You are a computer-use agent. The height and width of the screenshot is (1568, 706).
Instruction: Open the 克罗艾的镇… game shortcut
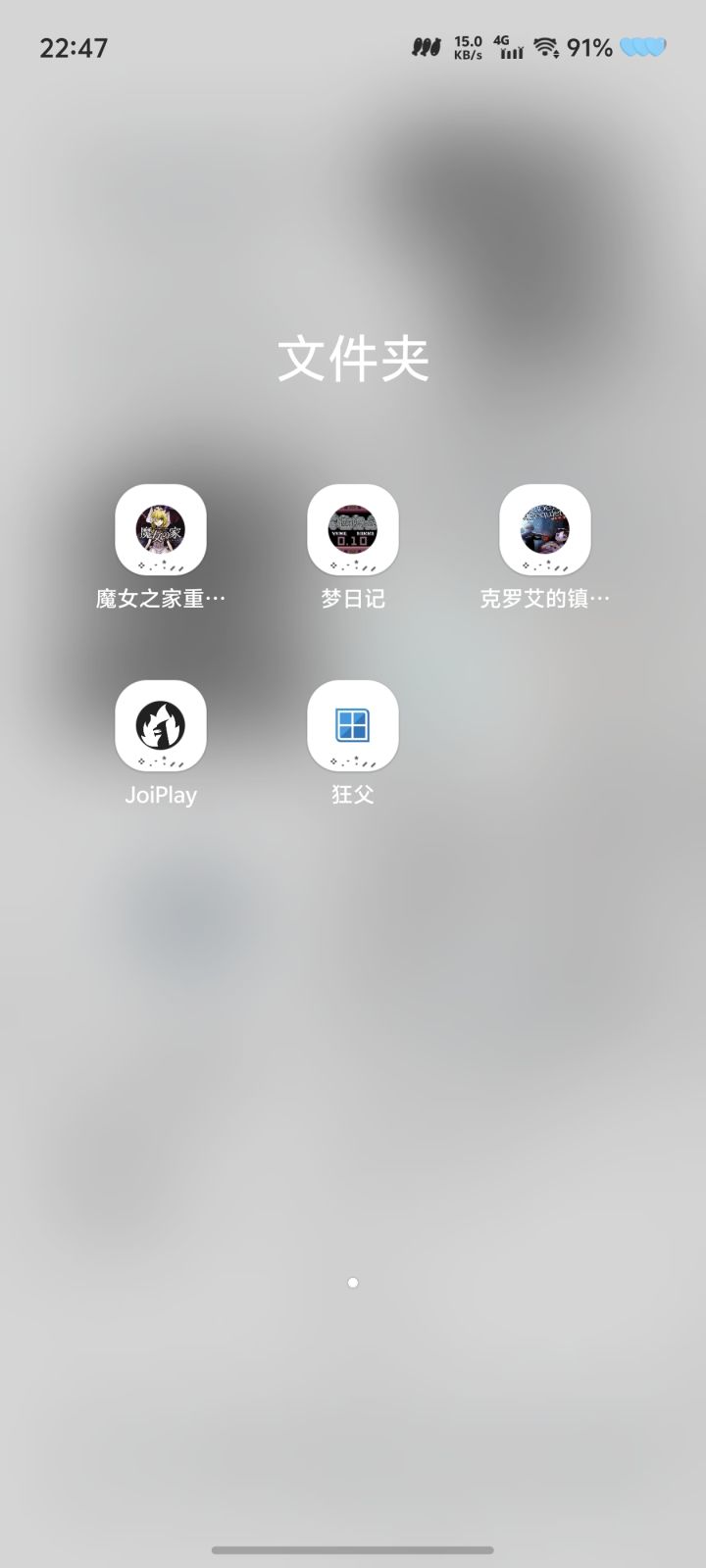(x=545, y=529)
